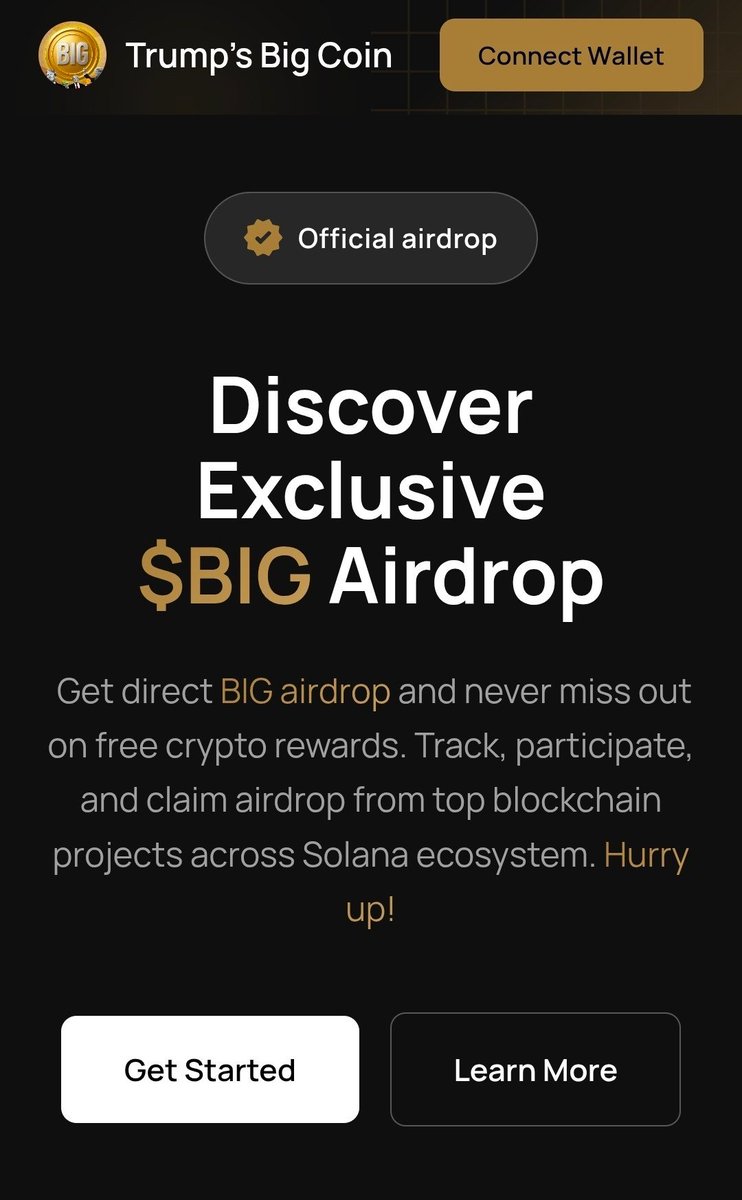Screen dimensions: 742x1200
Task: Open the Learn More button
Action: pos(535,1069)
